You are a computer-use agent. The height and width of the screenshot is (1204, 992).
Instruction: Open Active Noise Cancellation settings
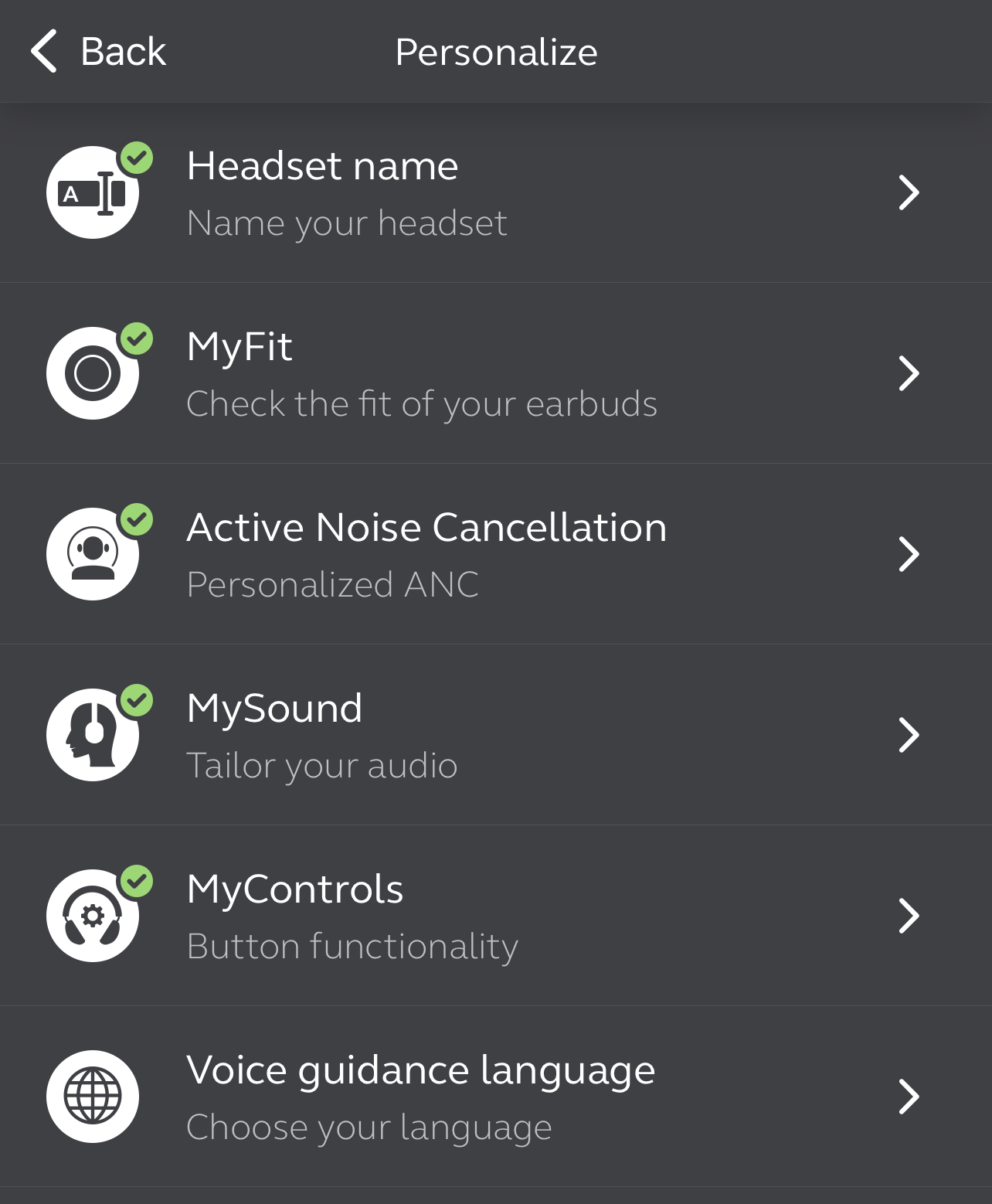pos(494,555)
